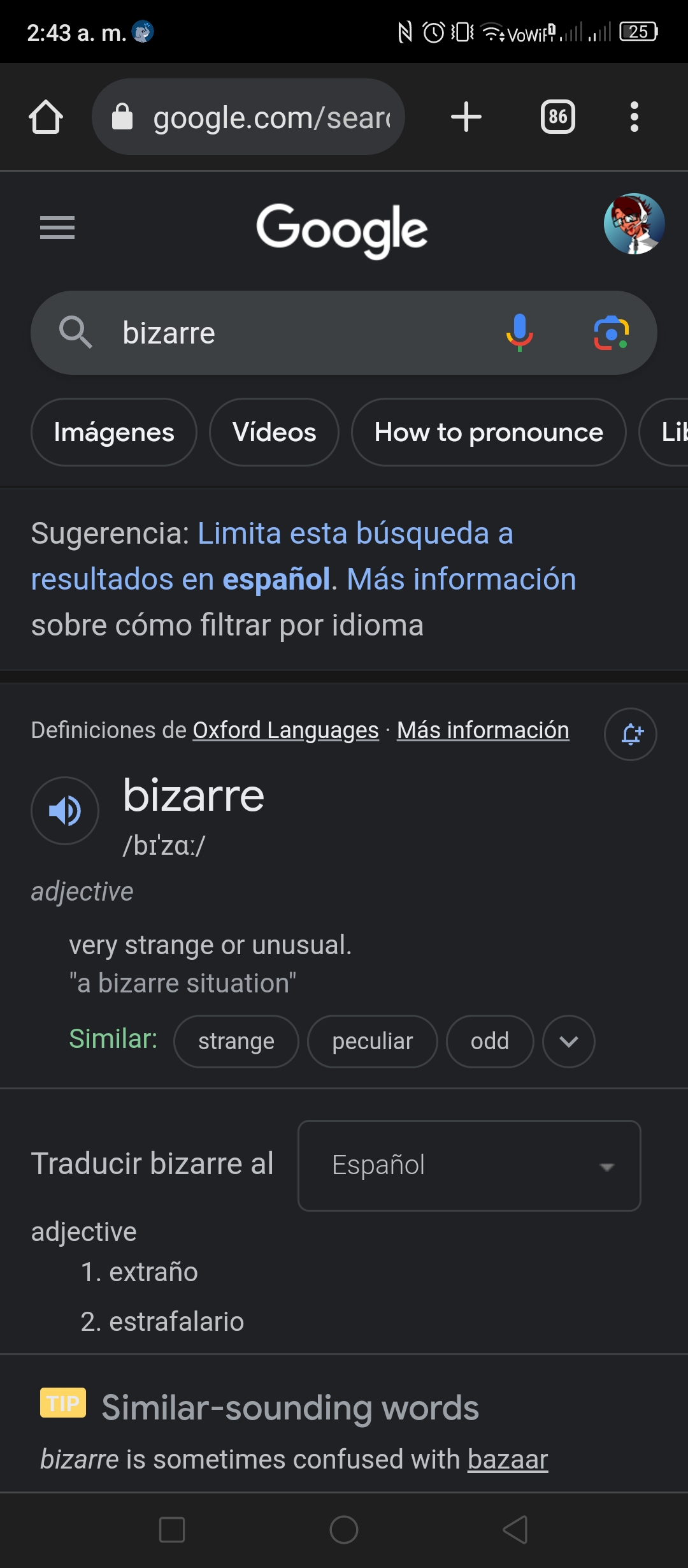Expand more similar words
688x1568 pixels.
click(569, 1042)
